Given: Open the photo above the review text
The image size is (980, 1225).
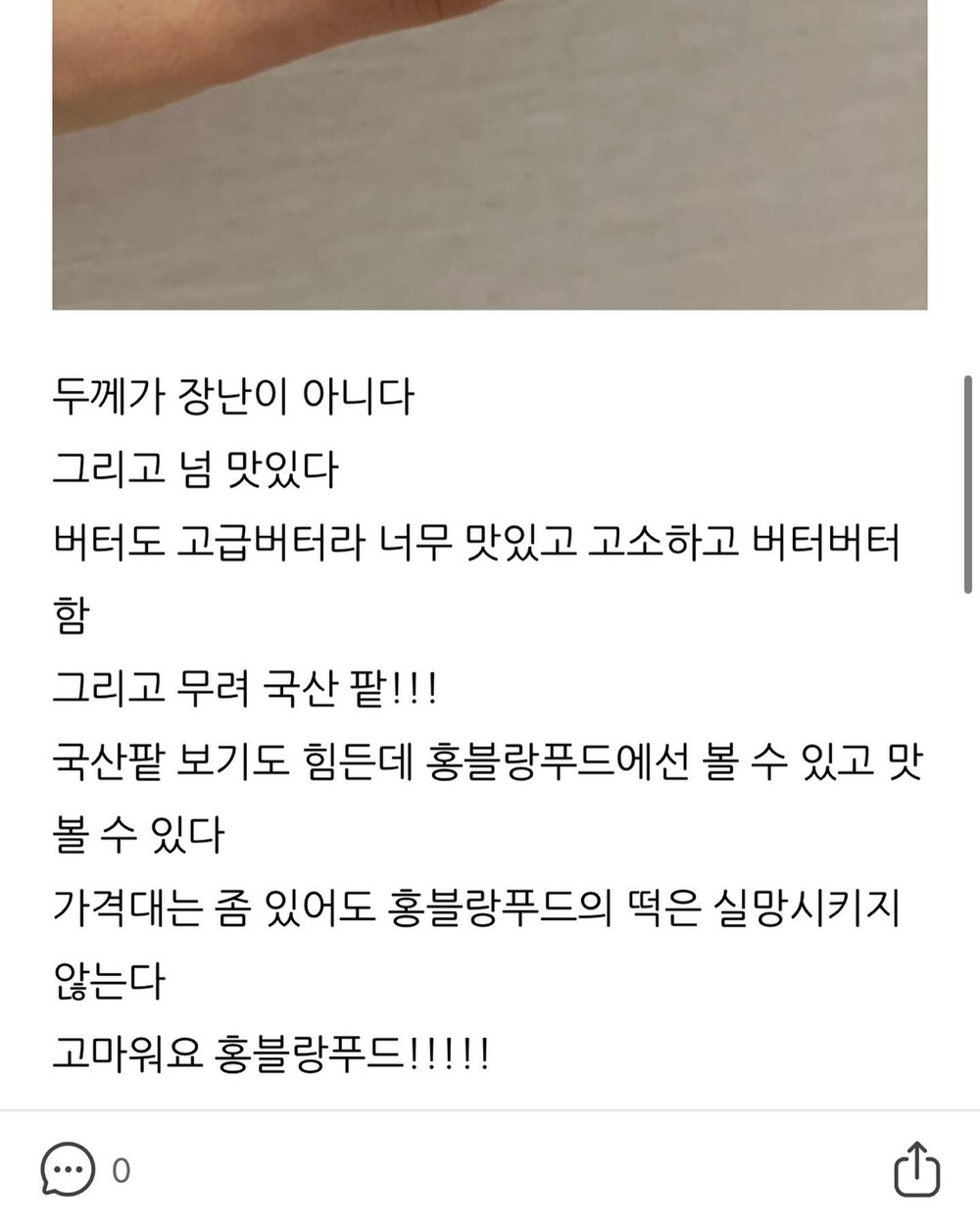Looking at the screenshot, I should click(490, 155).
